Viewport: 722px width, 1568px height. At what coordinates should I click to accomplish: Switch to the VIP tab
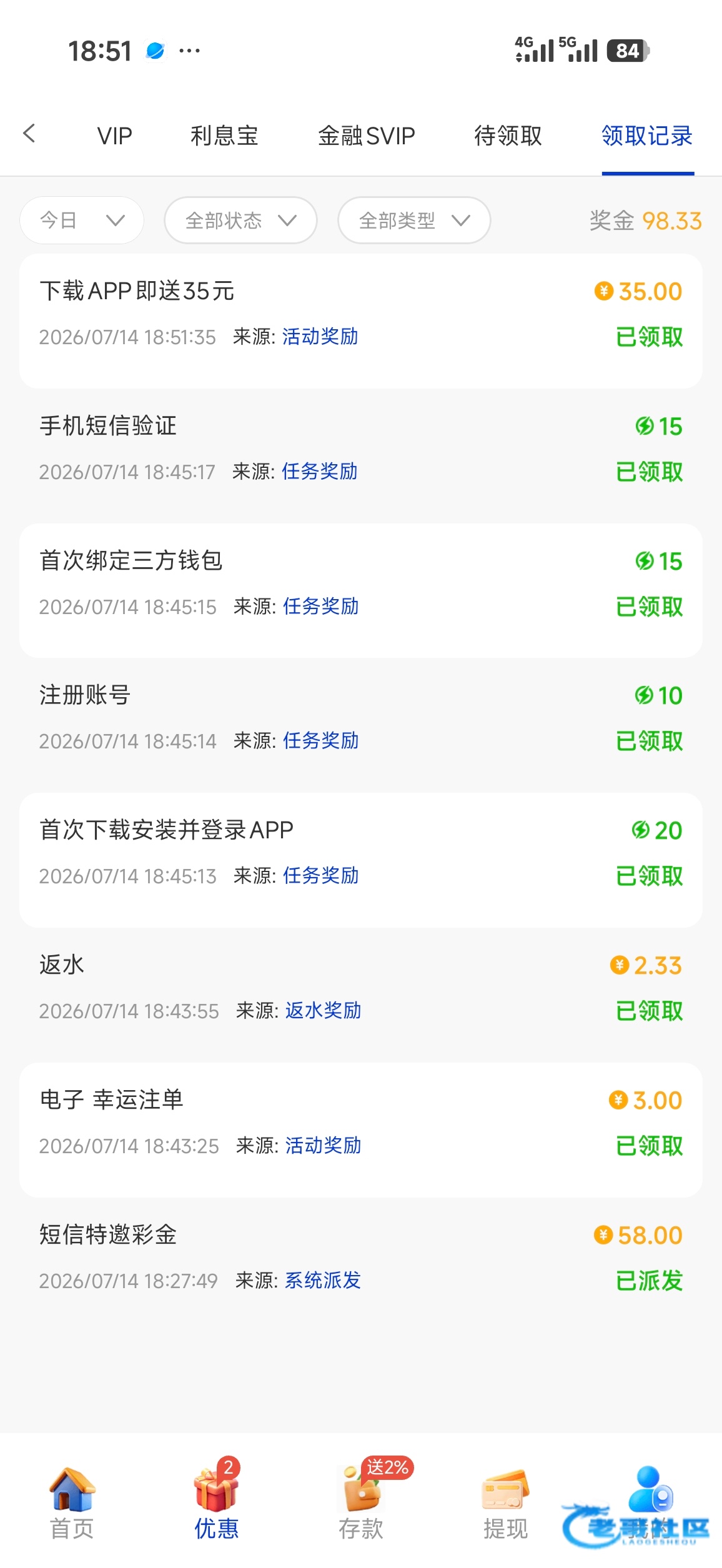[115, 136]
